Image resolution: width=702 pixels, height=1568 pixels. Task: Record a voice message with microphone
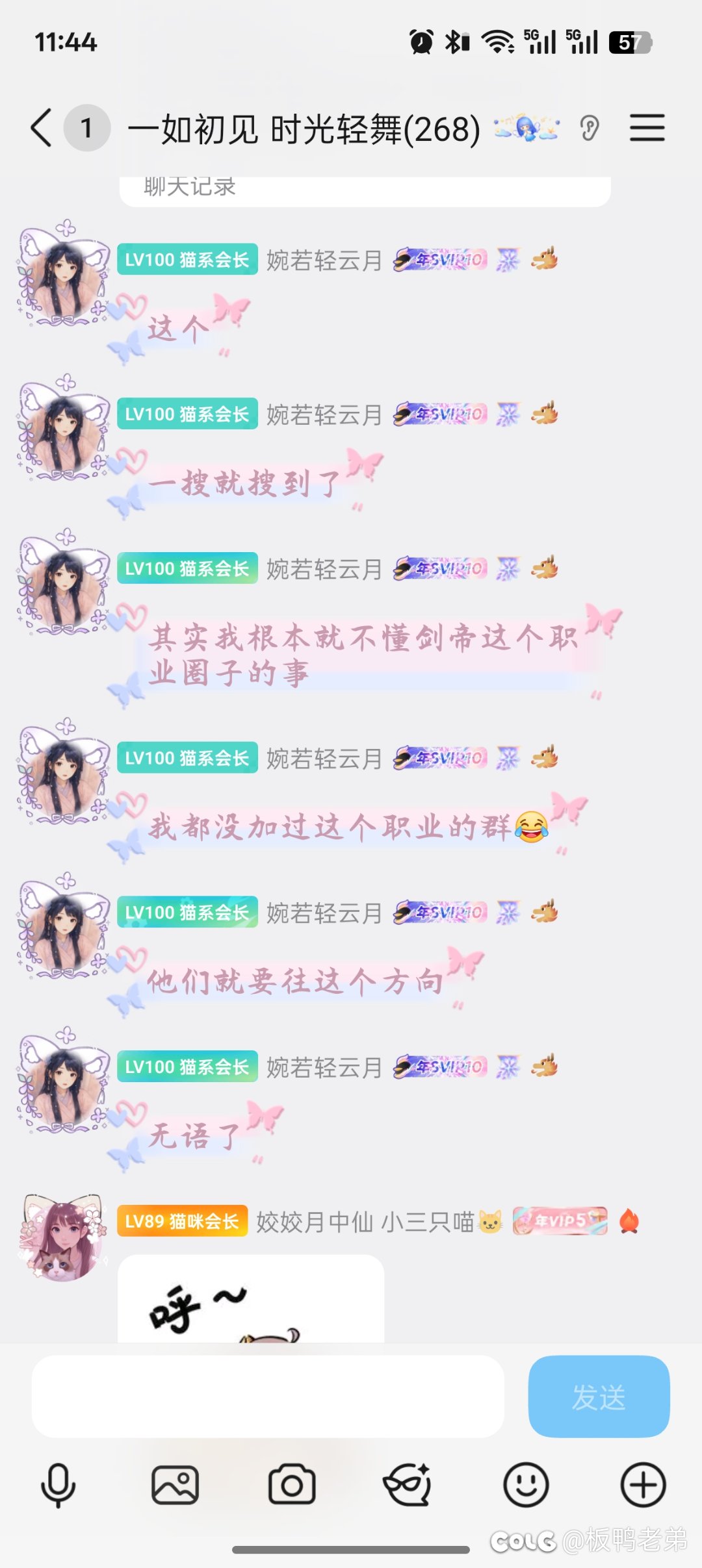pos(58,1485)
